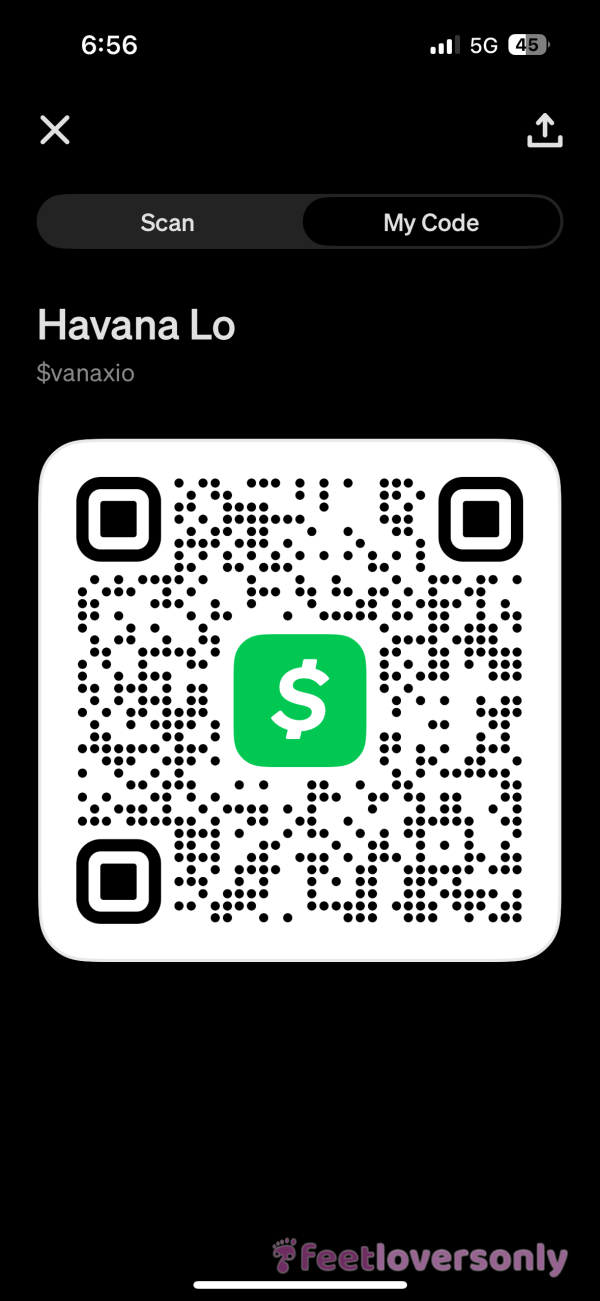Select the My Code tab
Screen dimensions: 600x1301
coord(431,222)
